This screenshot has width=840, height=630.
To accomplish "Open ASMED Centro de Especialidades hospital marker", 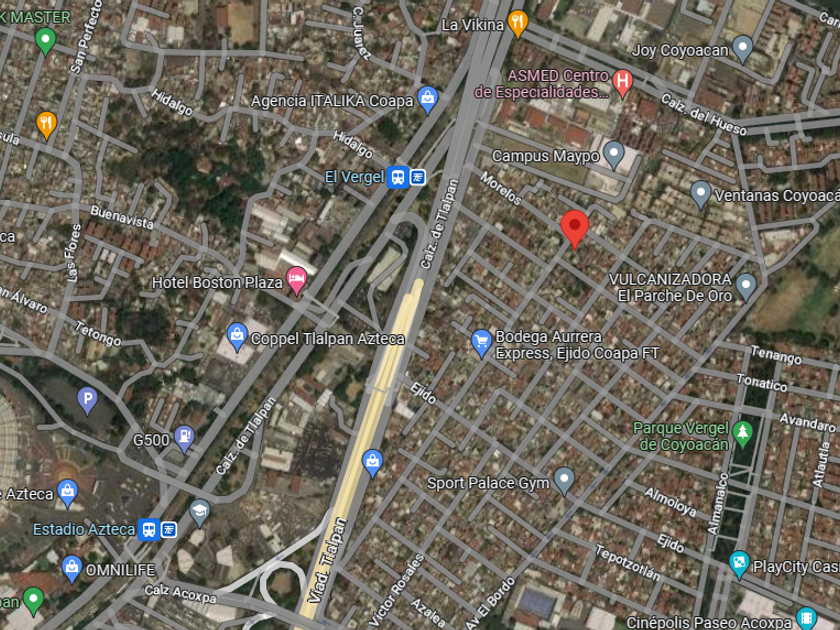I will point(622,81).
